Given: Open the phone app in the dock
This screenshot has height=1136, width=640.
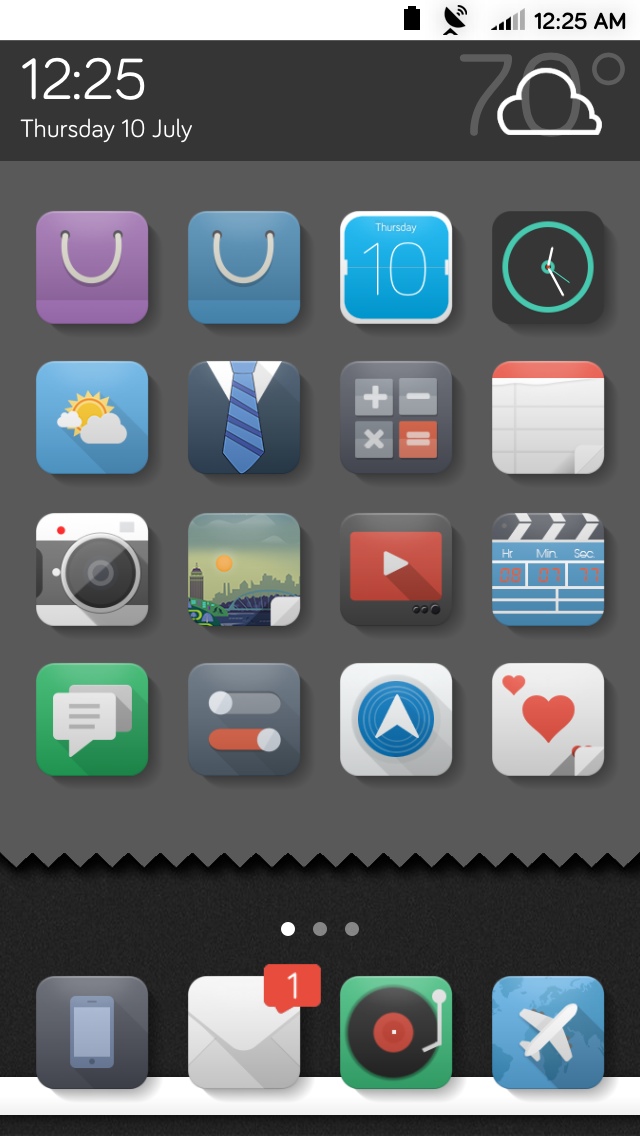Looking at the screenshot, I should (92, 1032).
